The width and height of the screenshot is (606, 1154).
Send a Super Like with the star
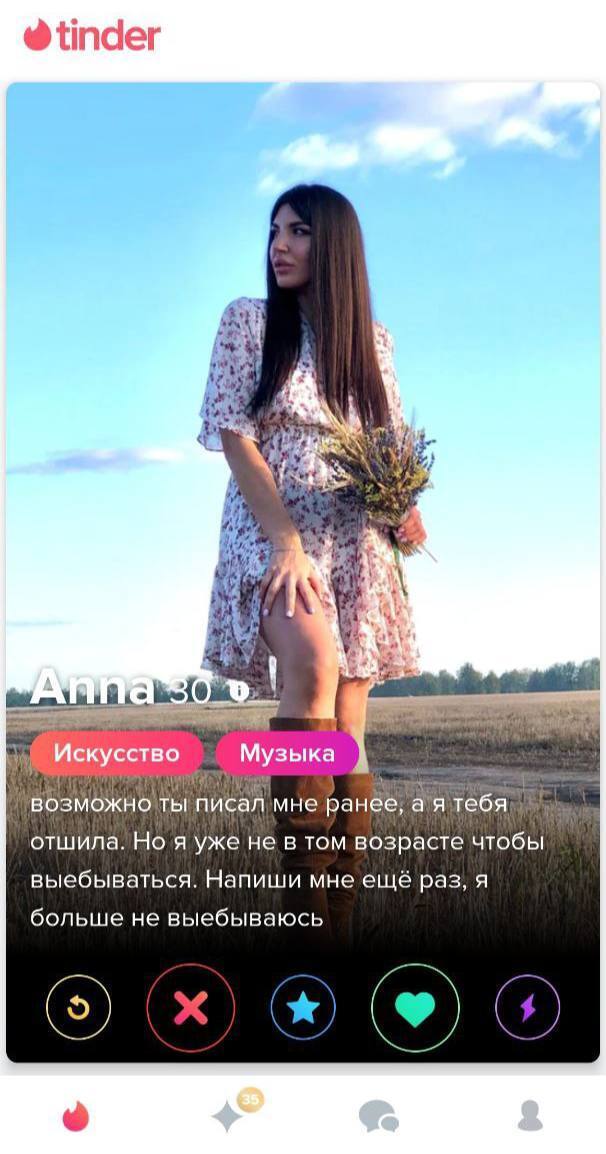point(303,1008)
